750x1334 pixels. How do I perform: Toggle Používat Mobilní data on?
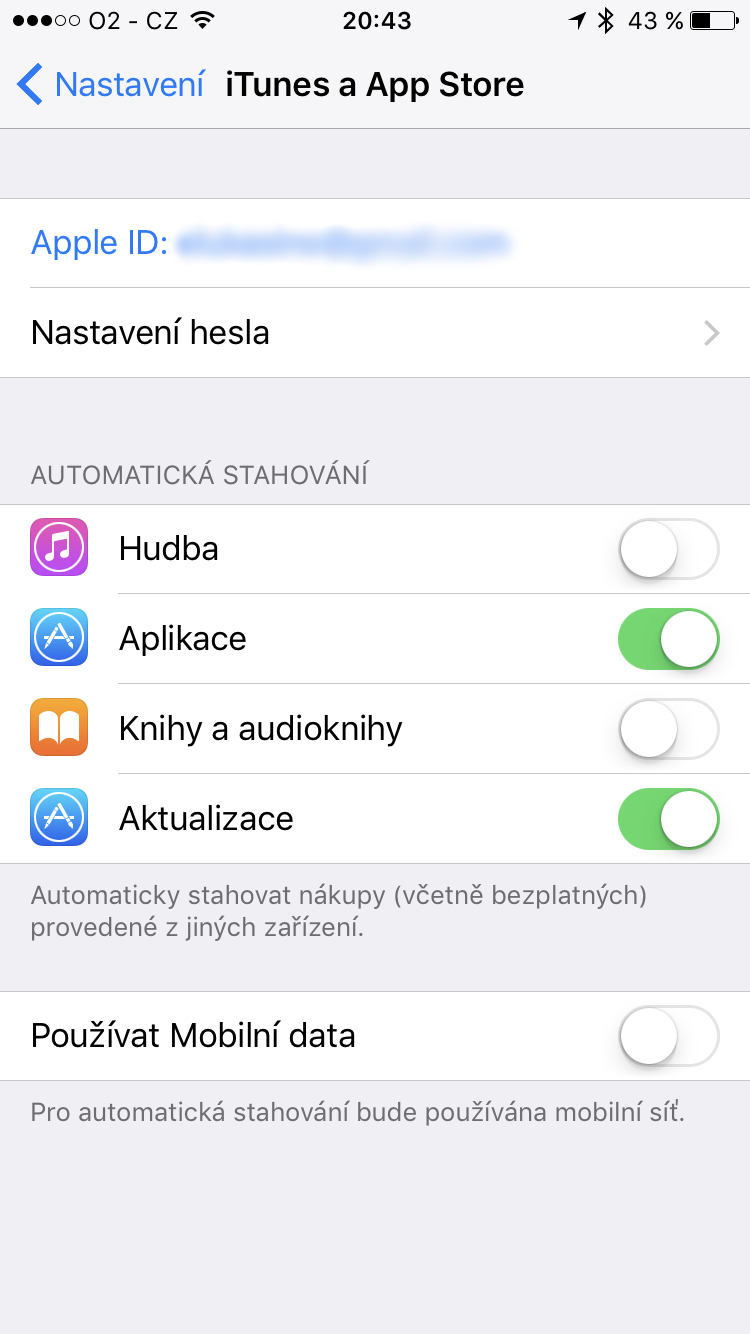[668, 1036]
